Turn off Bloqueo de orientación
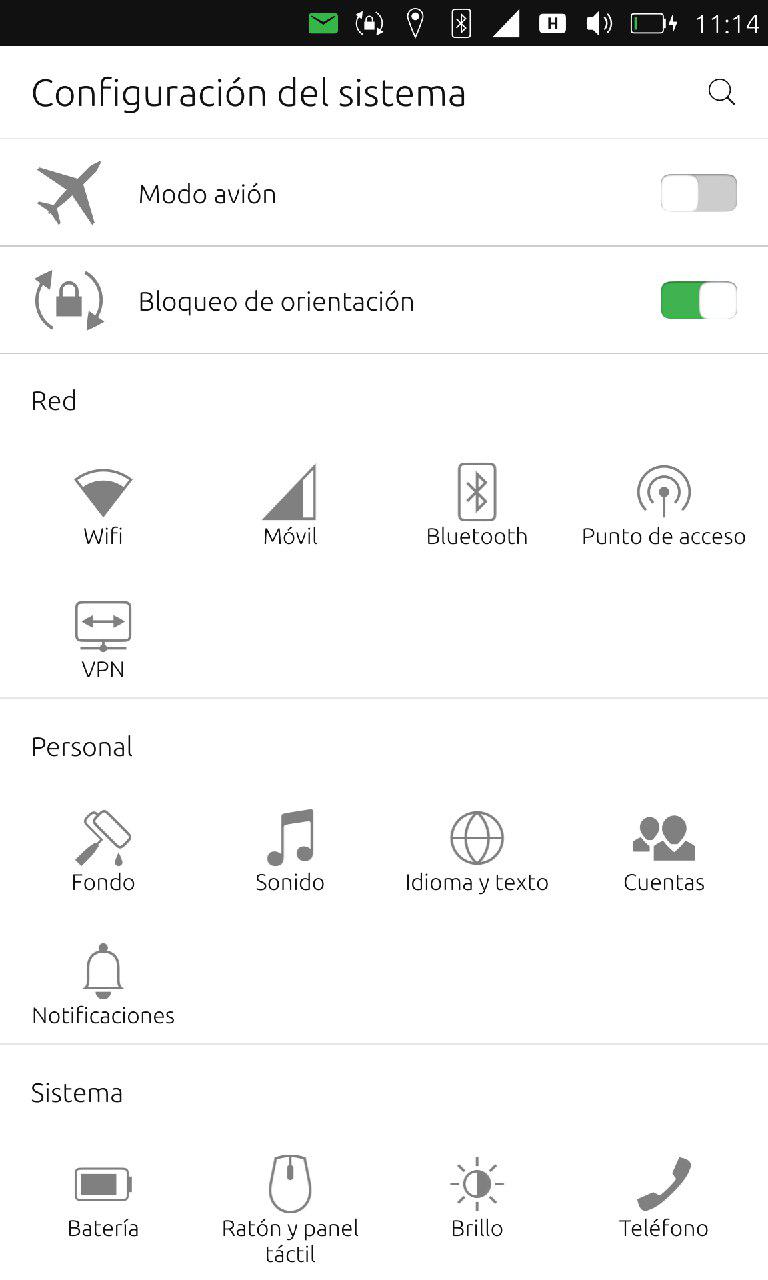768x1280 pixels. [698, 301]
